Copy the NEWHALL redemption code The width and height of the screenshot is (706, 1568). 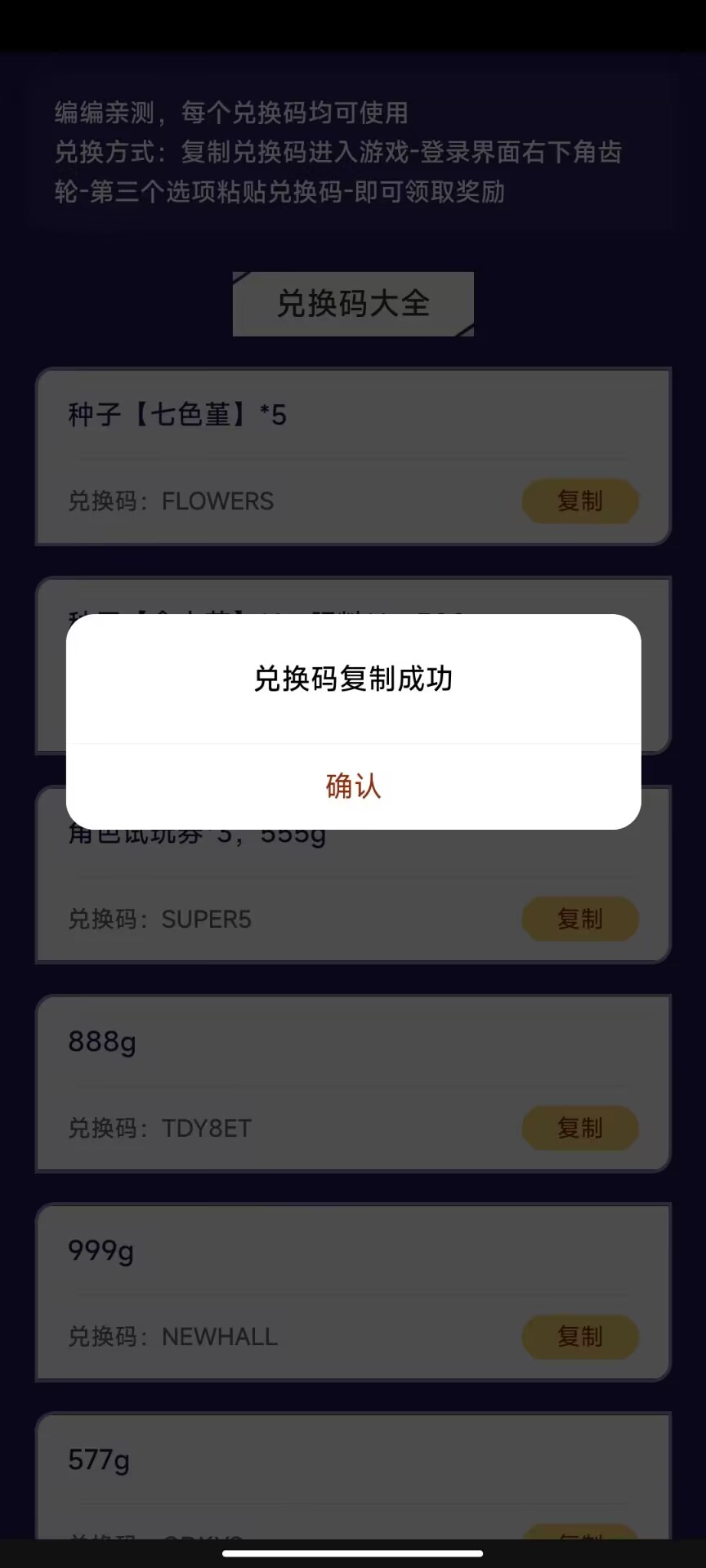point(580,1337)
